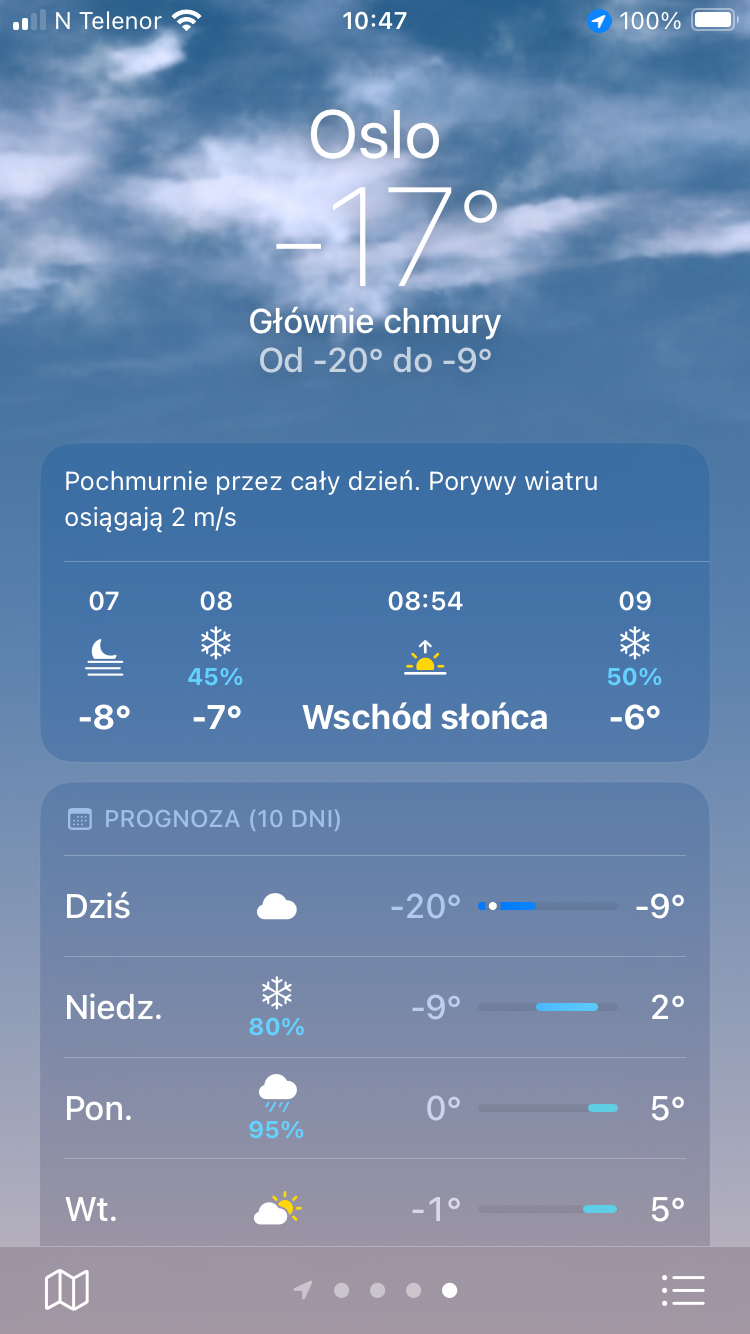Open the weather map
Viewport: 750px width, 1334px height.
point(67,1290)
